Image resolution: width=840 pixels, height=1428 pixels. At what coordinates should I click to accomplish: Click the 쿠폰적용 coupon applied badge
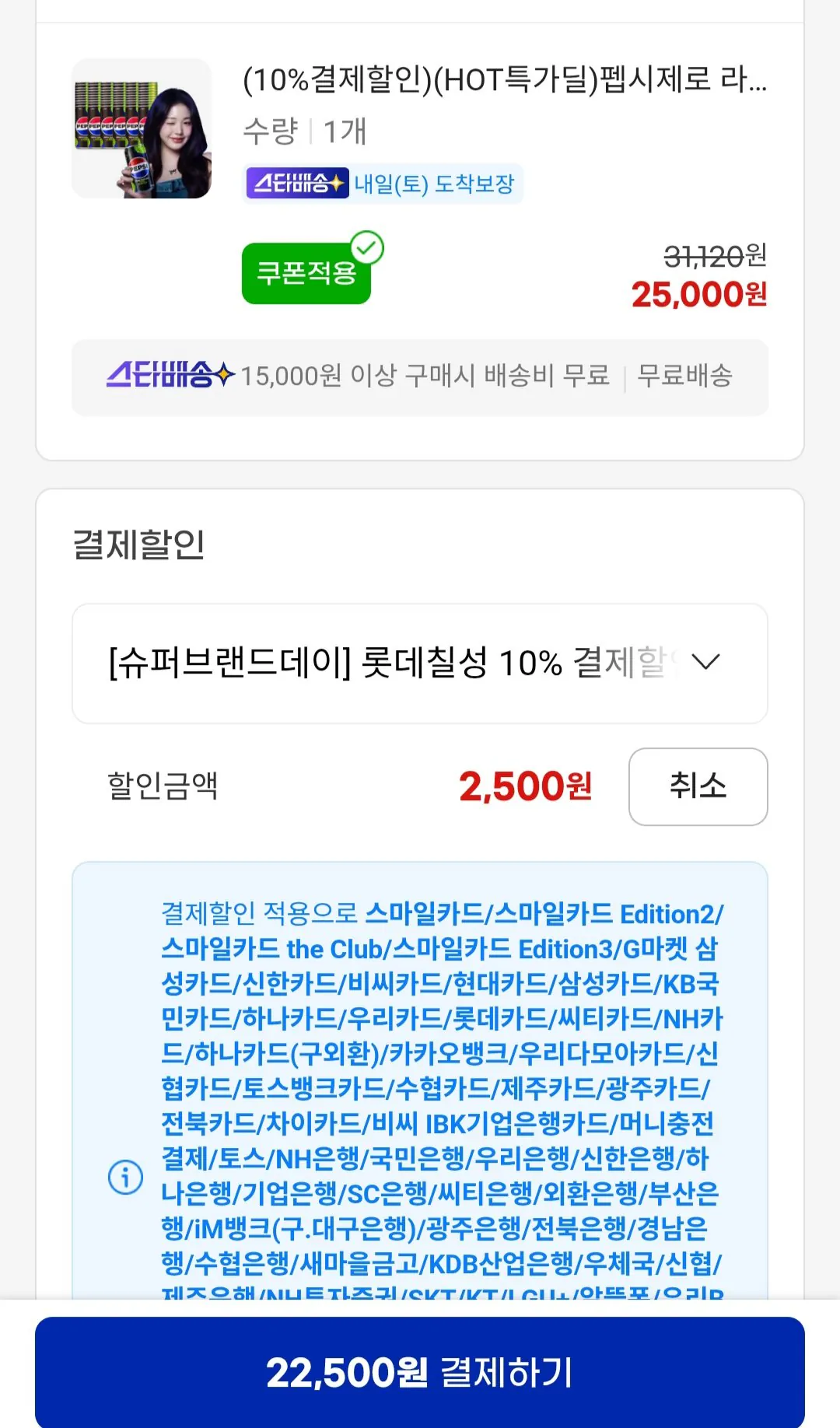[306, 273]
